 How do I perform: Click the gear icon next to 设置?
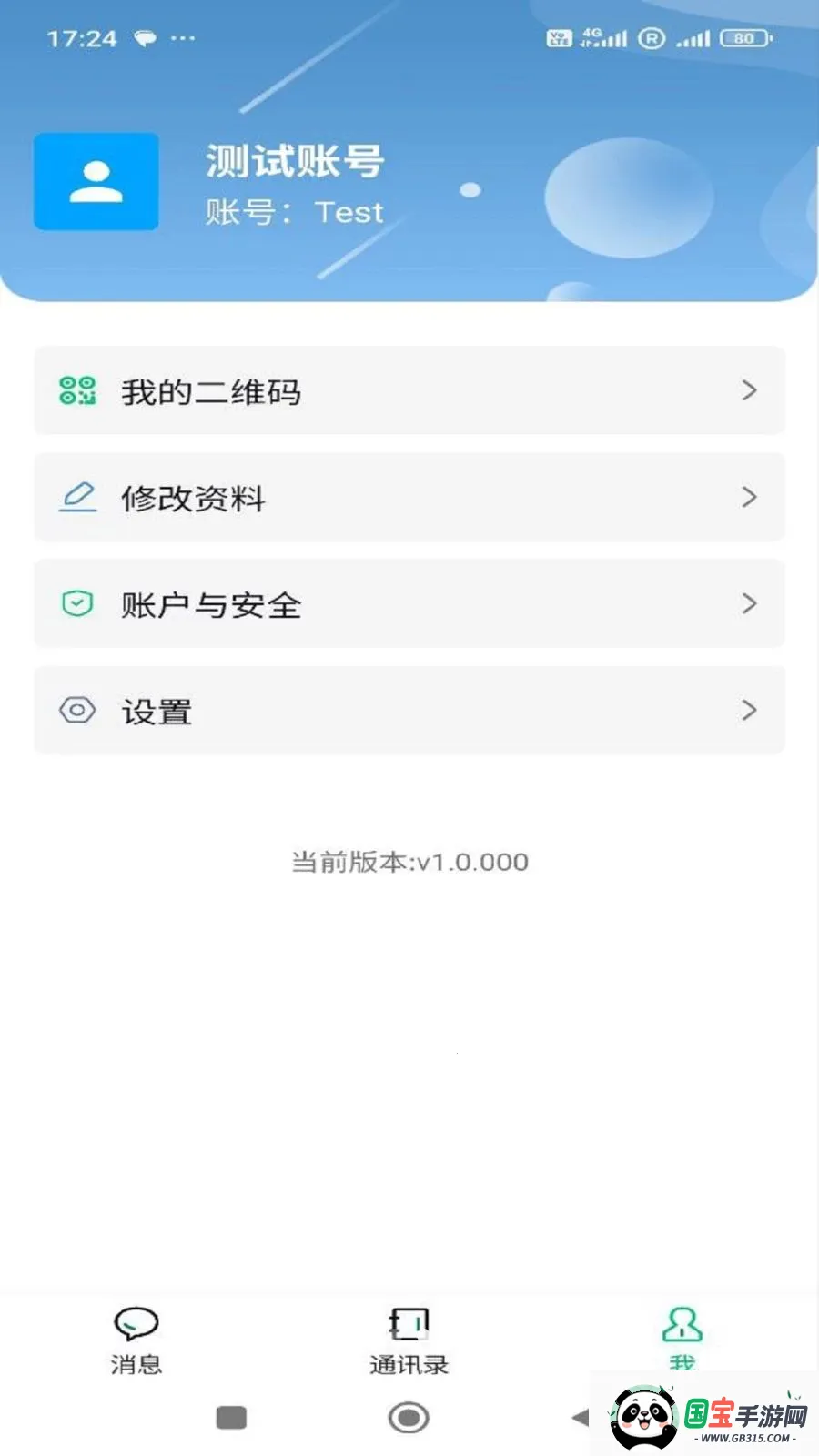click(78, 710)
